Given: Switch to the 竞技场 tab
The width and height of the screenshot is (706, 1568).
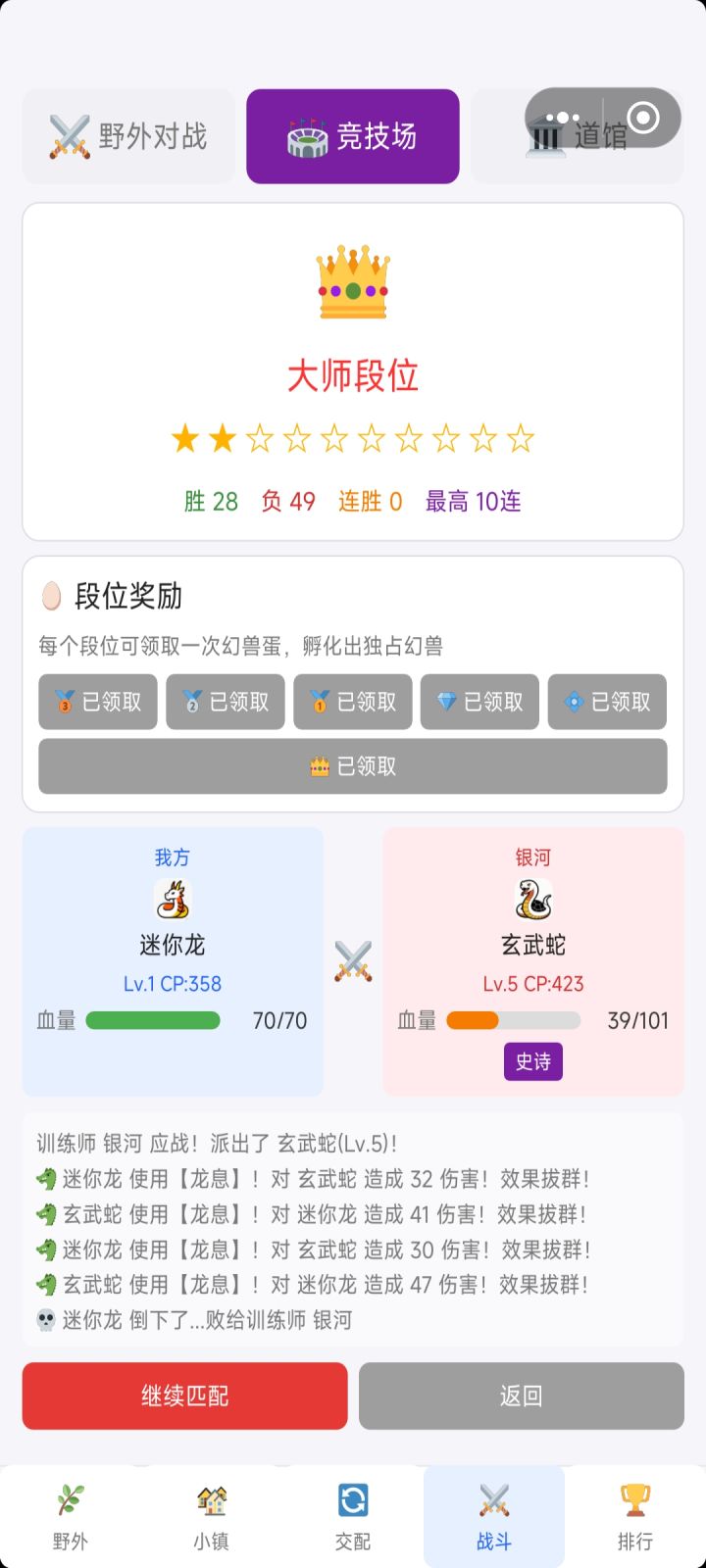Looking at the screenshot, I should 352,136.
